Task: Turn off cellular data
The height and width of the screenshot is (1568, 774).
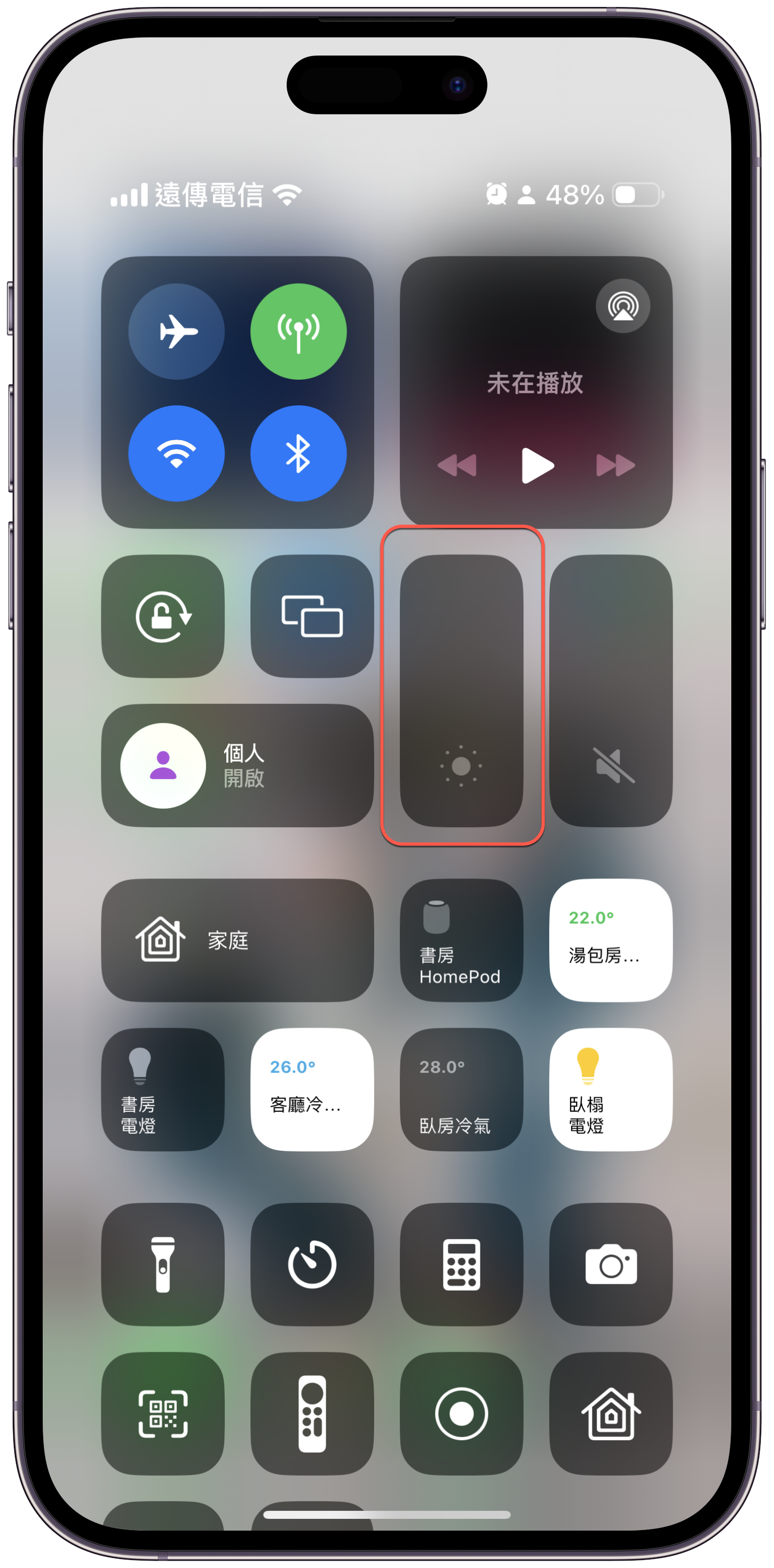Action: 298,332
